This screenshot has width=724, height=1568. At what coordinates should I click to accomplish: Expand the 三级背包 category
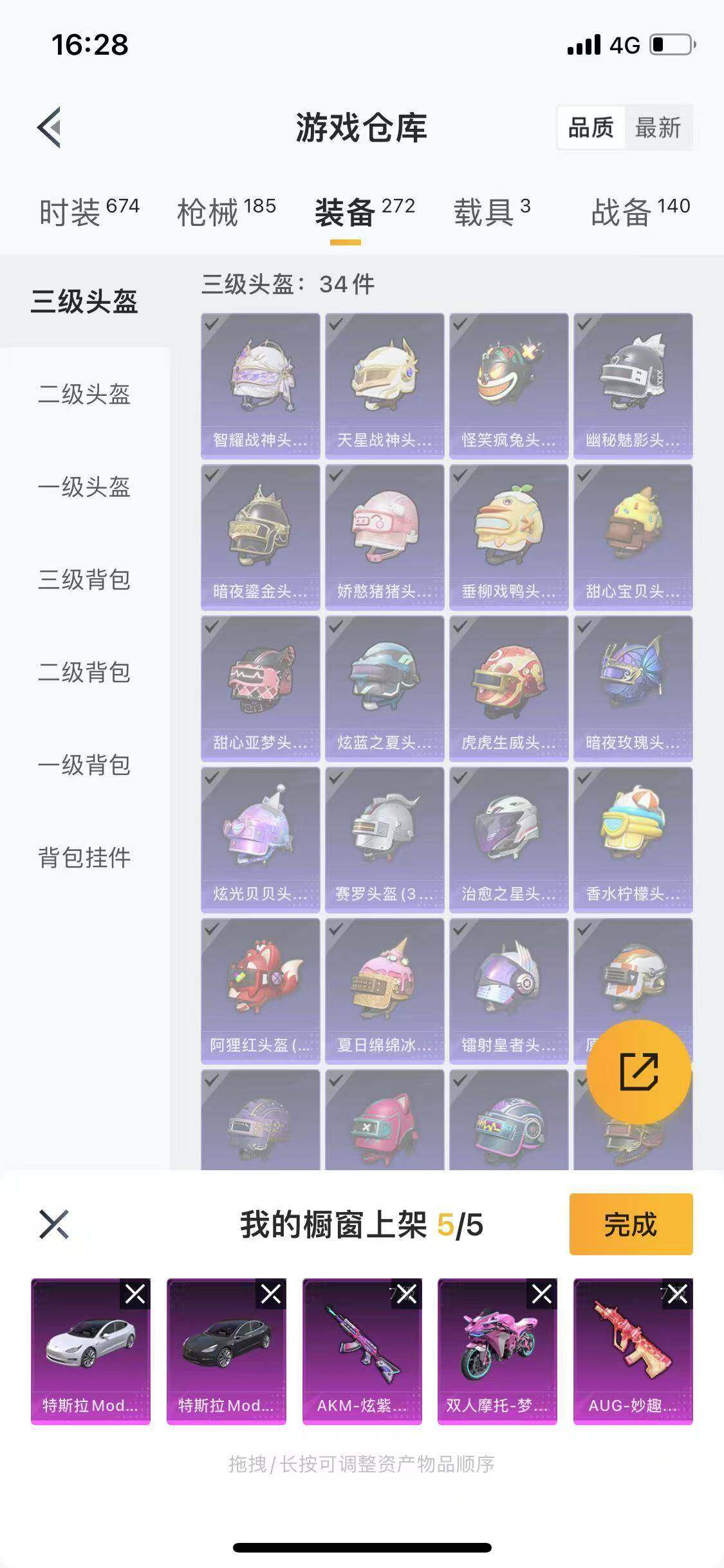[x=84, y=581]
